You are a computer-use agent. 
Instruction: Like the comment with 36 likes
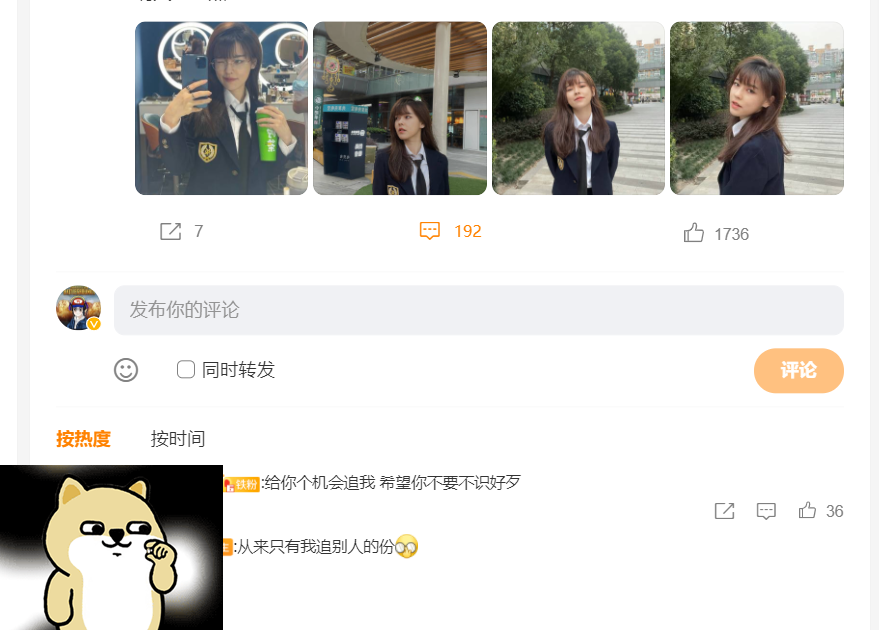pyautogui.click(x=808, y=511)
